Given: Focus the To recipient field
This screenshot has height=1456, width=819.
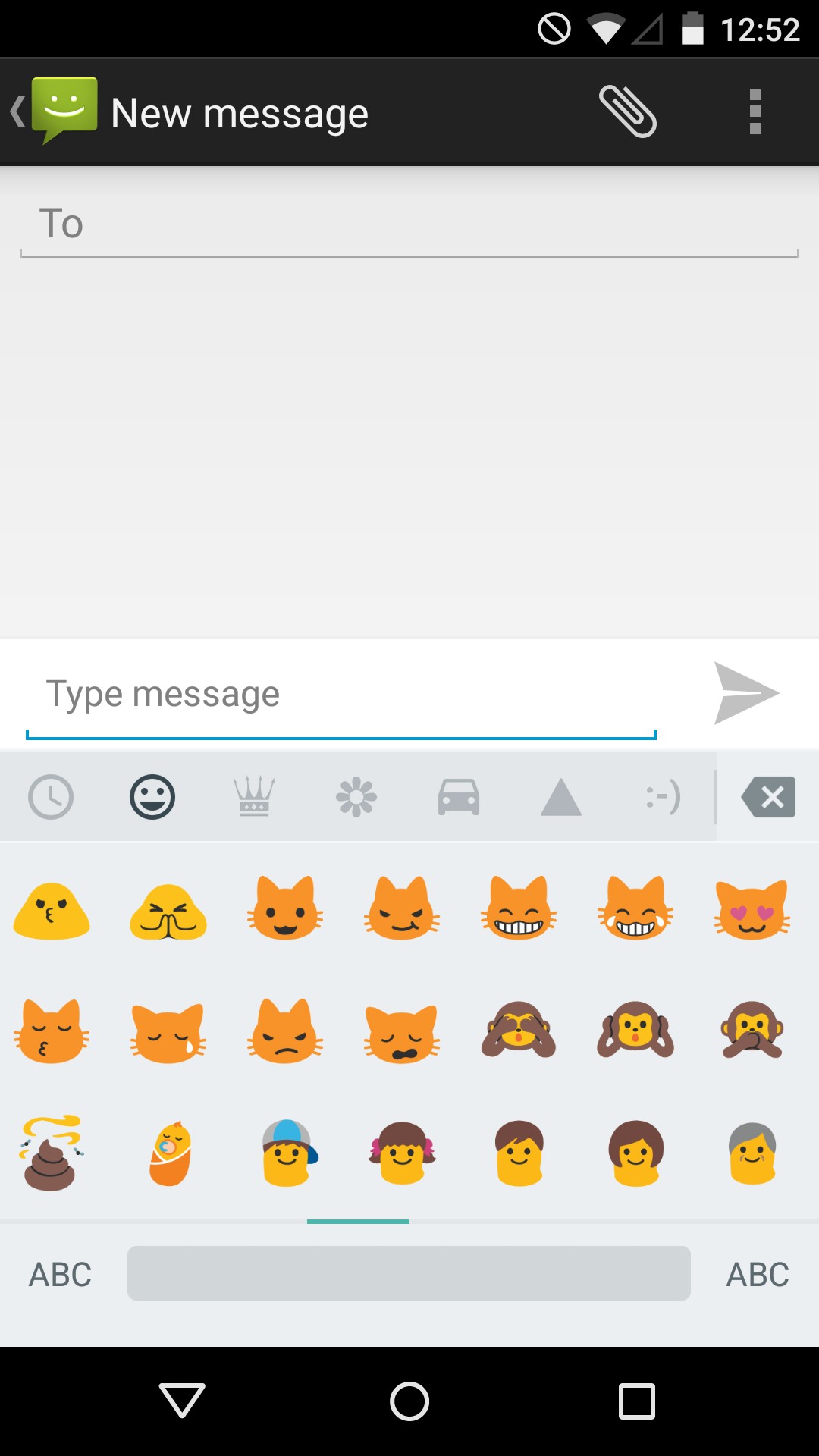Looking at the screenshot, I should pos(409,224).
